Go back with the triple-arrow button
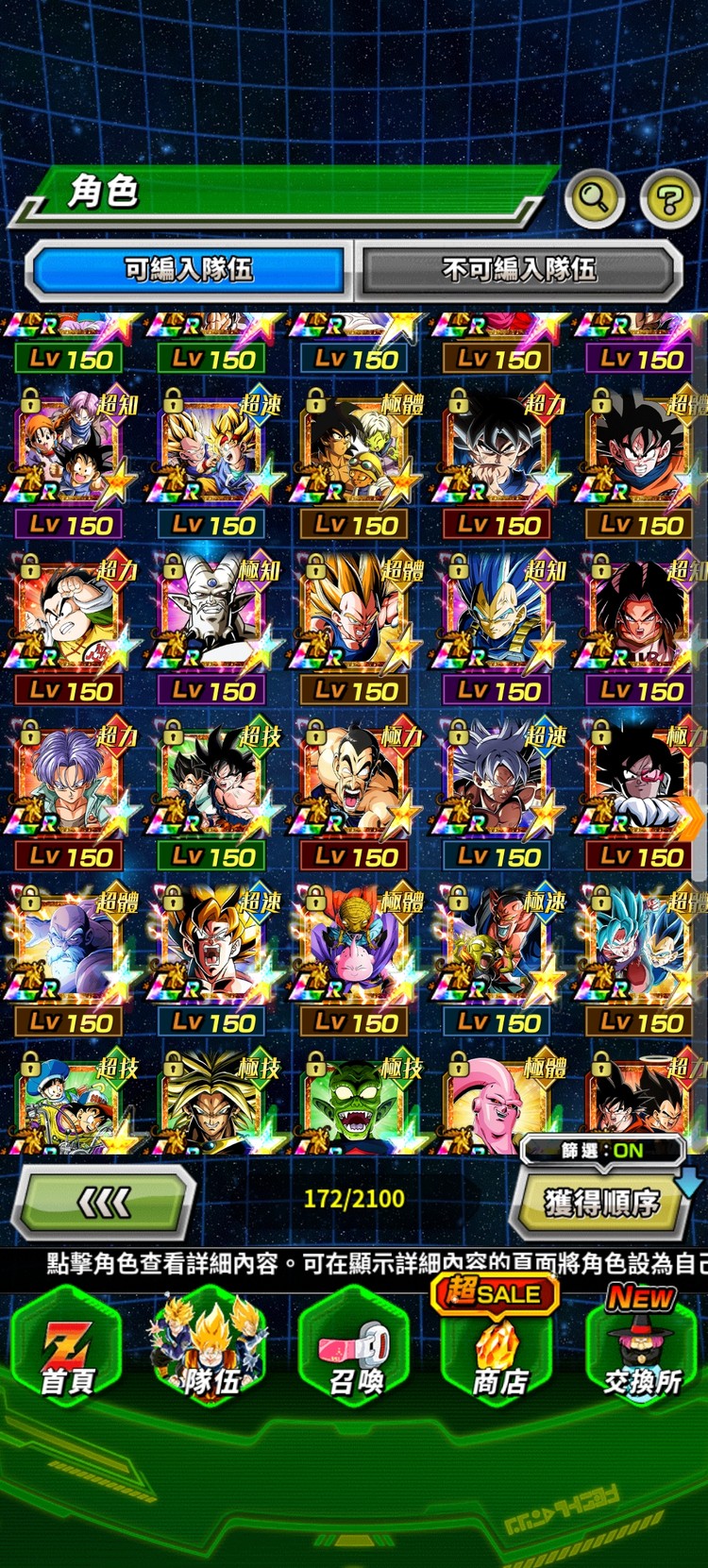708x1568 pixels. (x=104, y=1203)
